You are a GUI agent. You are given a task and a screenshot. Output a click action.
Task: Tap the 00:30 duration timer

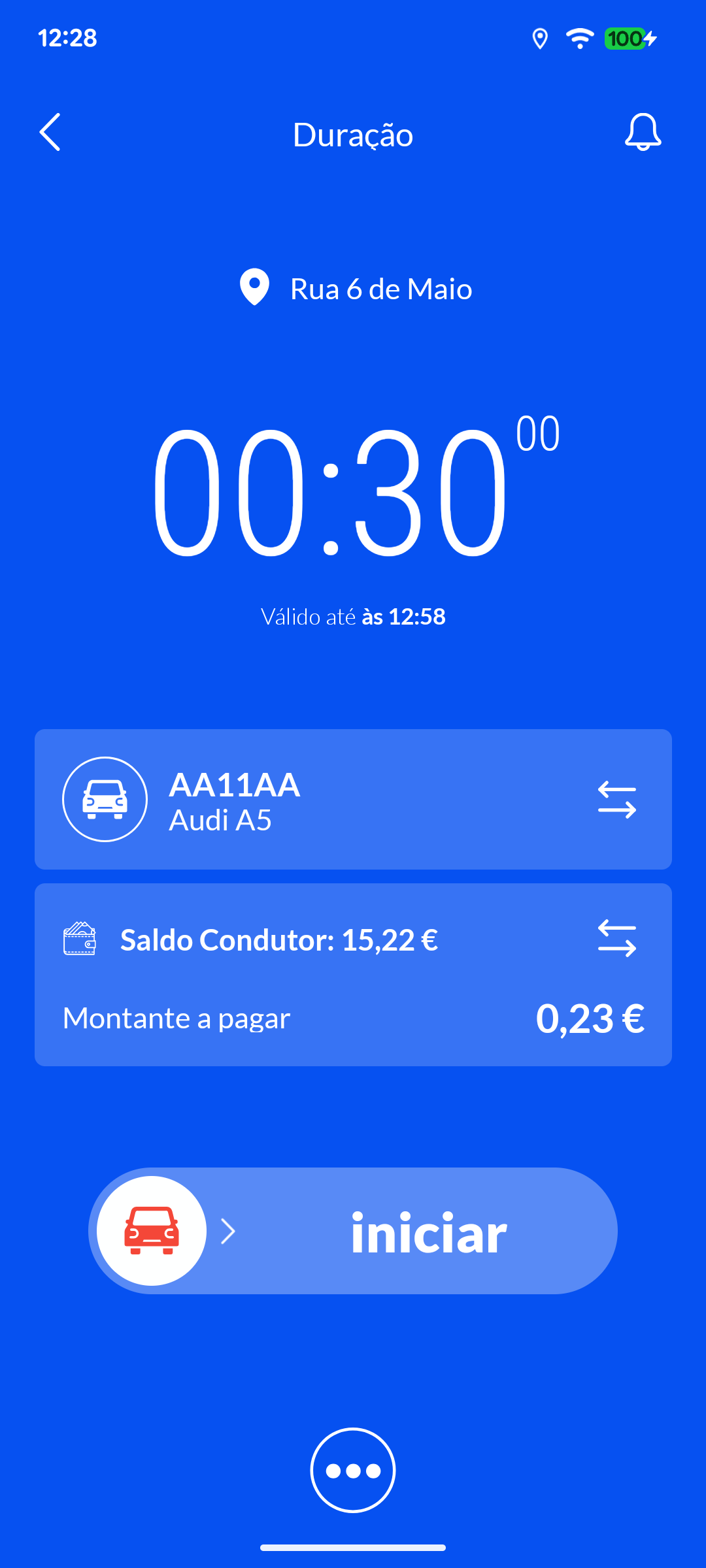[330, 491]
